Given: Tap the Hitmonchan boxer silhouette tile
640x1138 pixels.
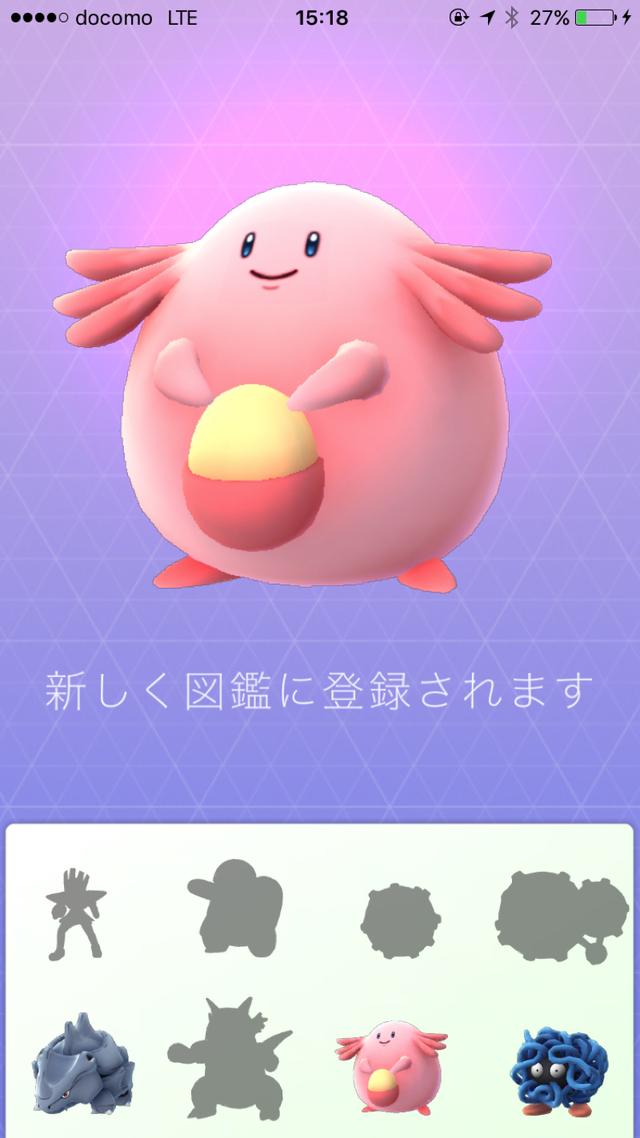Looking at the screenshot, I should [x=76, y=914].
